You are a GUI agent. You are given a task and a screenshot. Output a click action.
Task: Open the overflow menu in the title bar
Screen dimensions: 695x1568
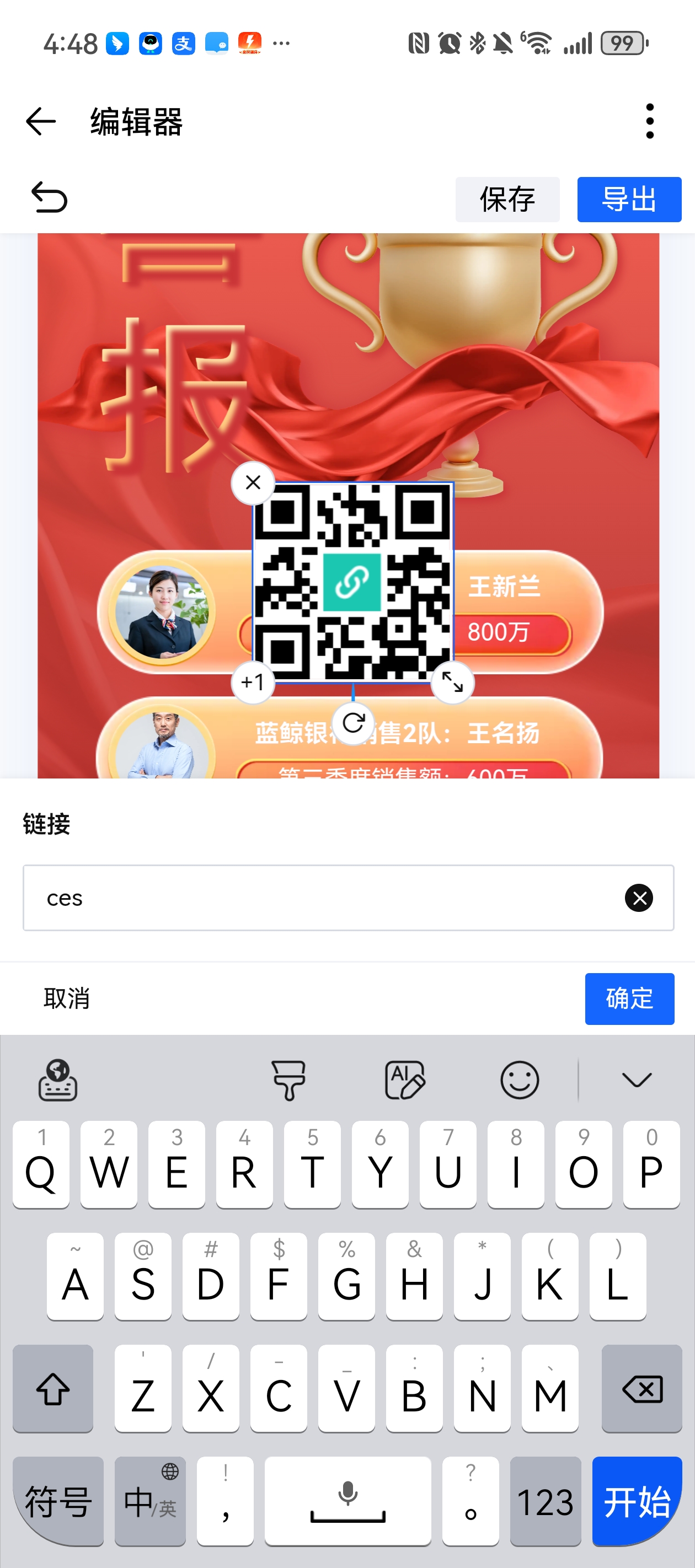649,121
